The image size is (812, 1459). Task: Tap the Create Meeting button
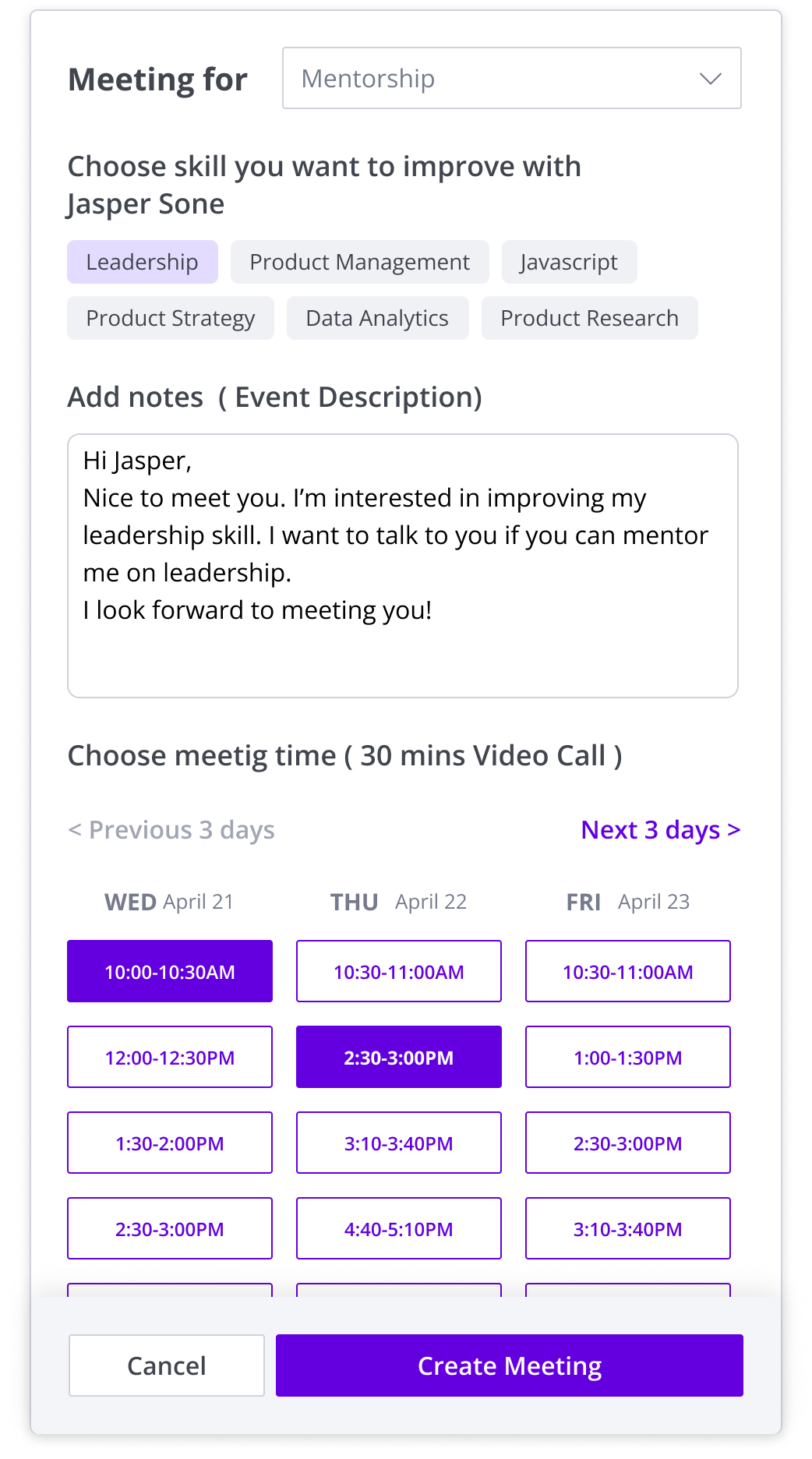click(509, 1365)
